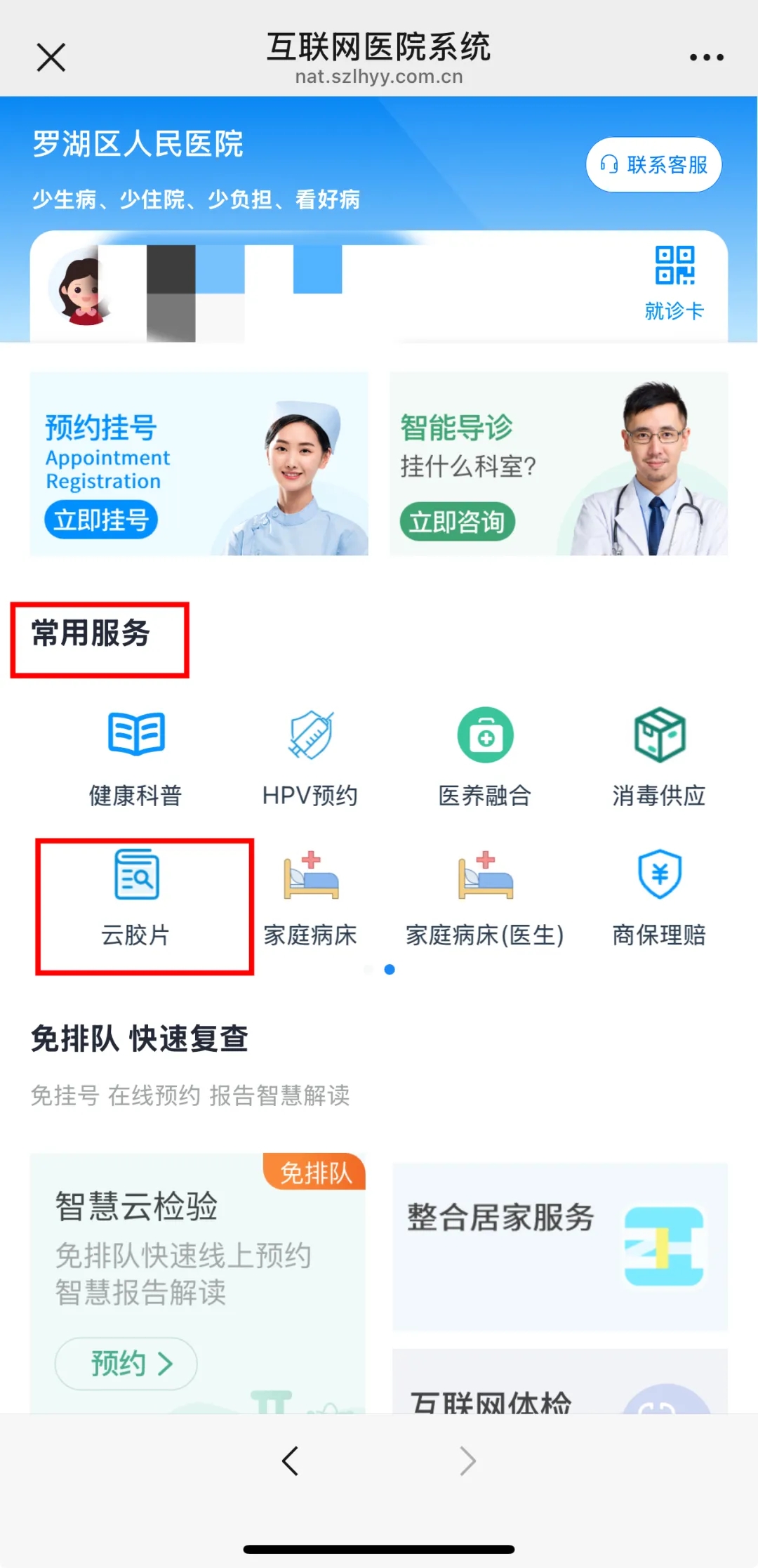Open the 整合居家服务 card
758x1568 pixels.
[559, 1246]
